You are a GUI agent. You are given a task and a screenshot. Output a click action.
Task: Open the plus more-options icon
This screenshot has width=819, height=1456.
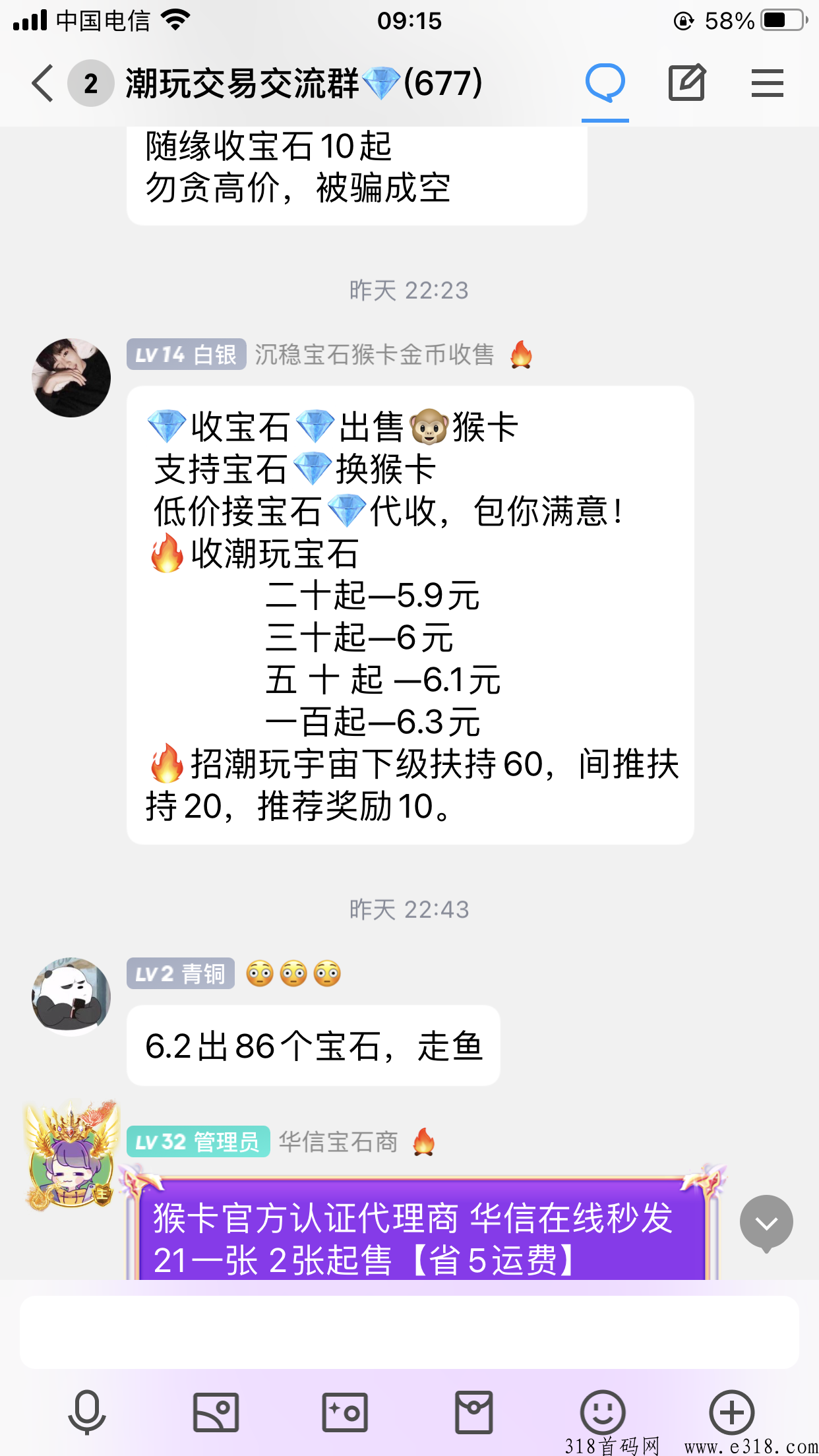click(732, 1412)
